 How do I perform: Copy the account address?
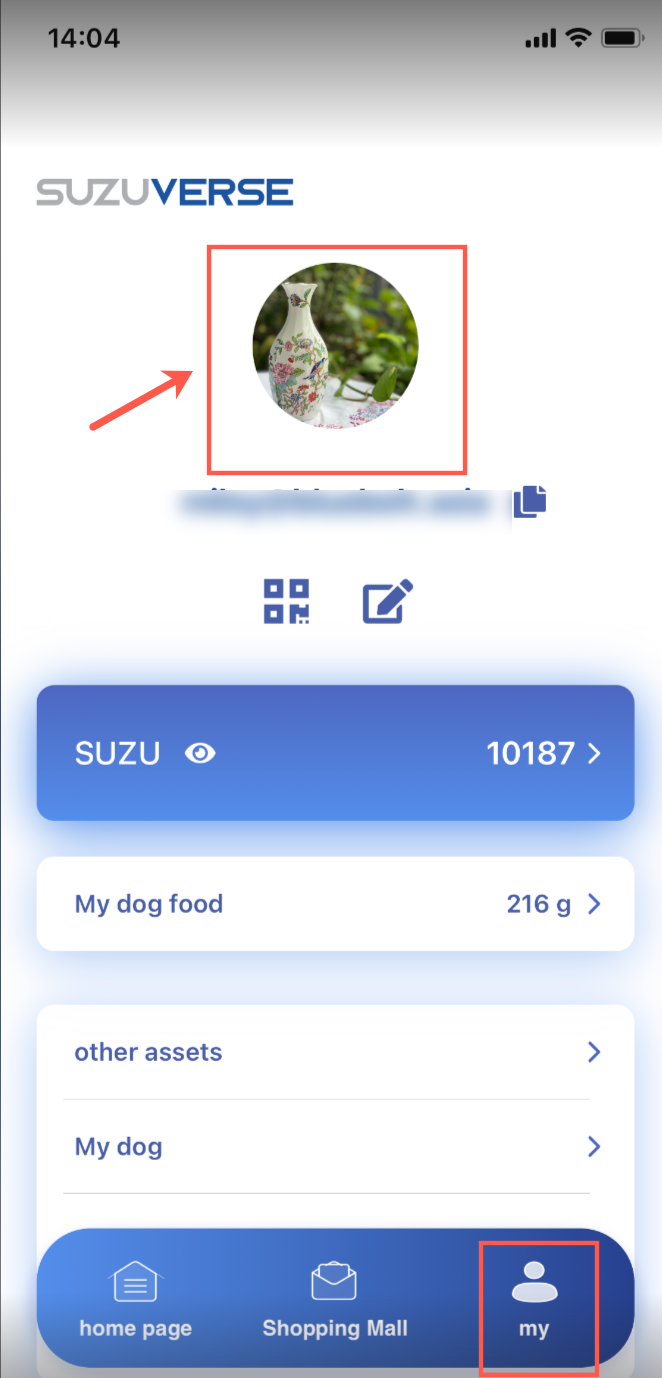[530, 501]
